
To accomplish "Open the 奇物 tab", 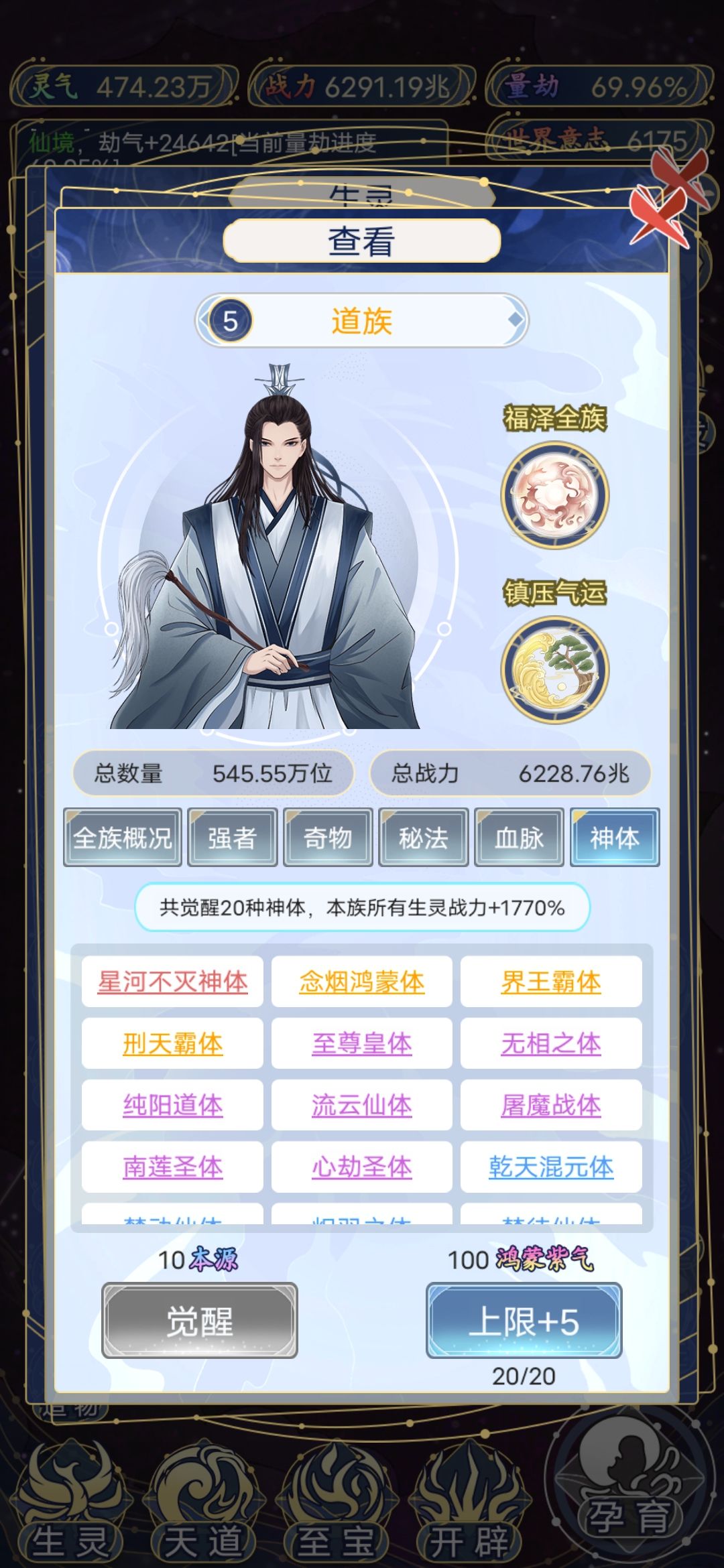I will (x=328, y=838).
